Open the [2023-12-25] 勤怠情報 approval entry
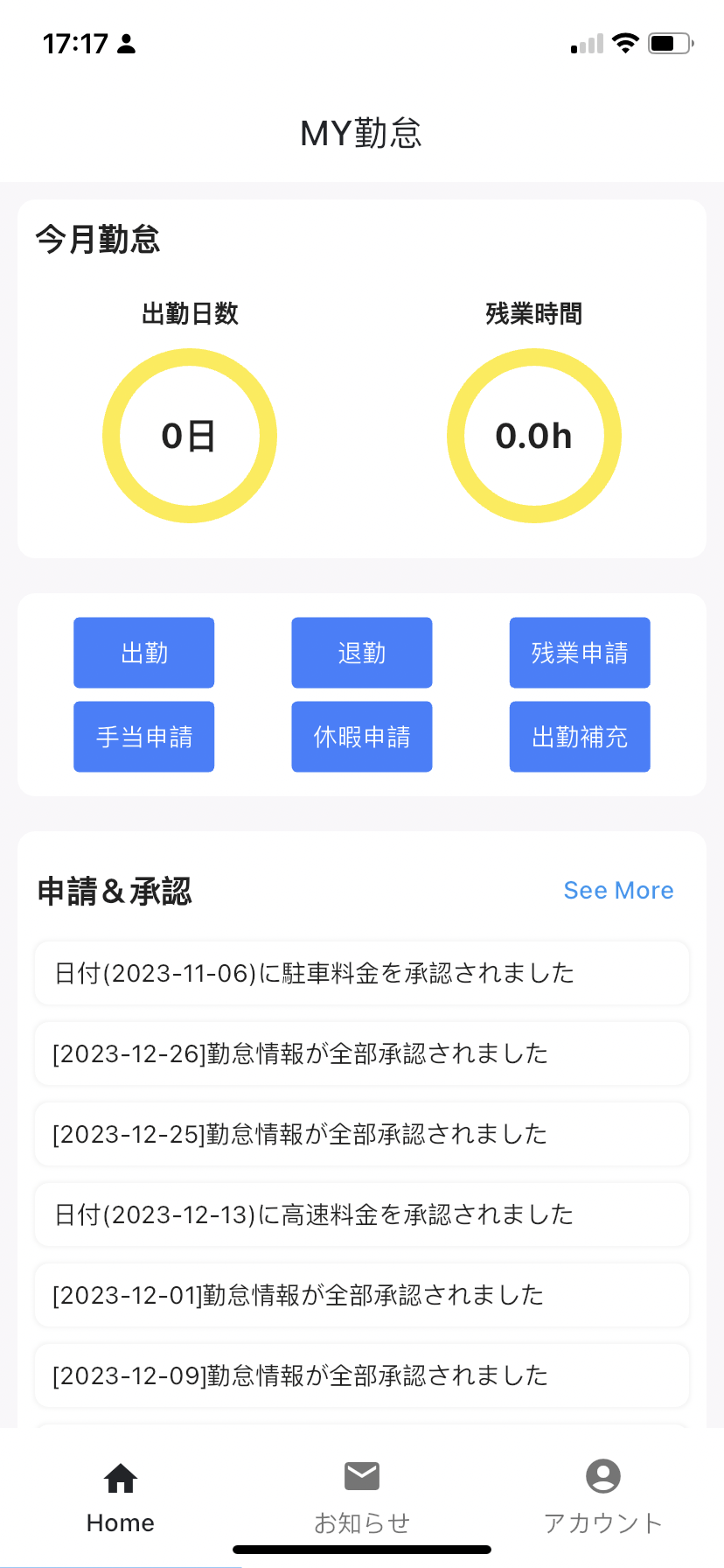Image resolution: width=724 pixels, height=1568 pixels. click(x=362, y=1134)
